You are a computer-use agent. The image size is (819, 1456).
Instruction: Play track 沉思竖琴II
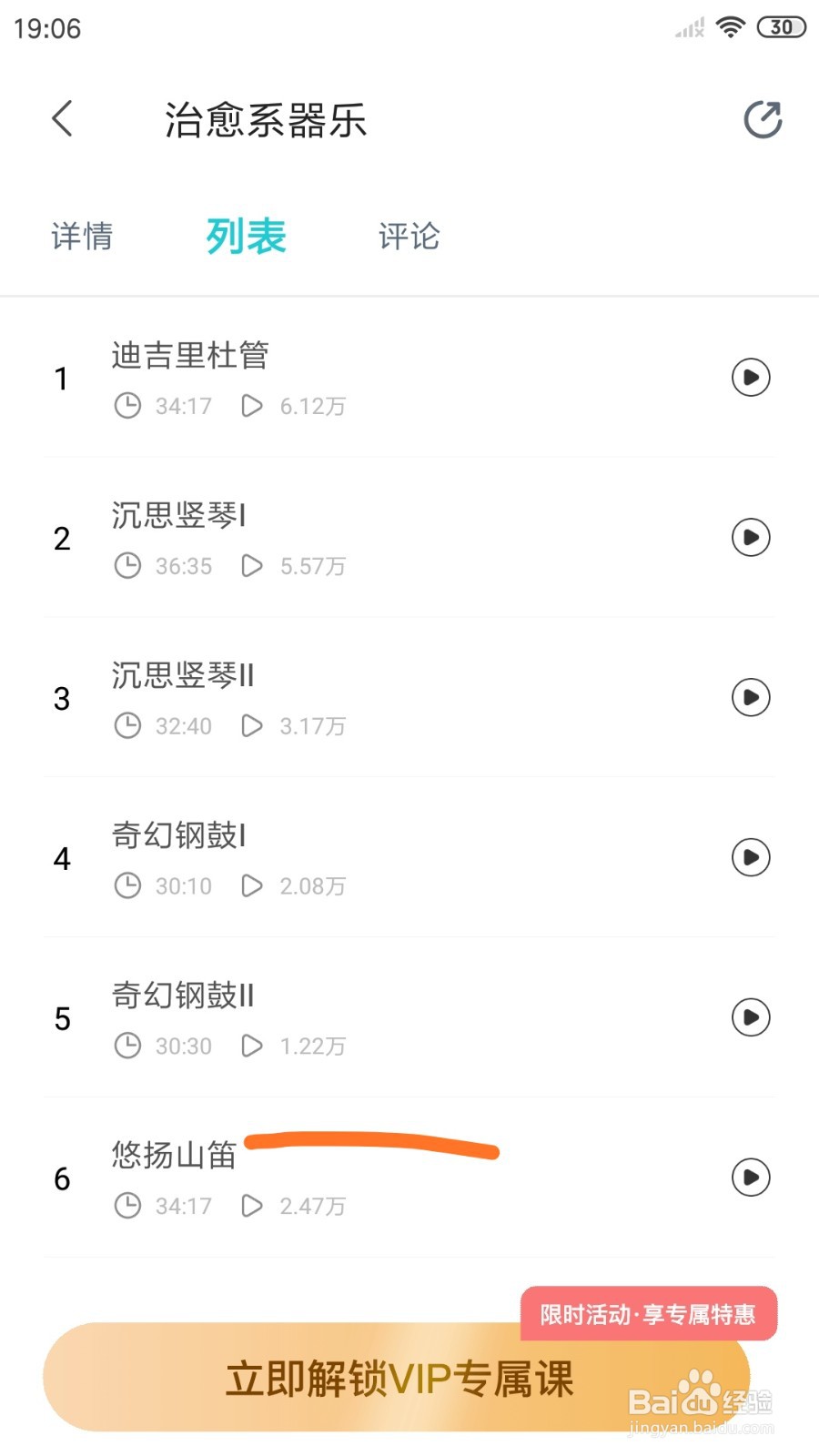pos(751,697)
